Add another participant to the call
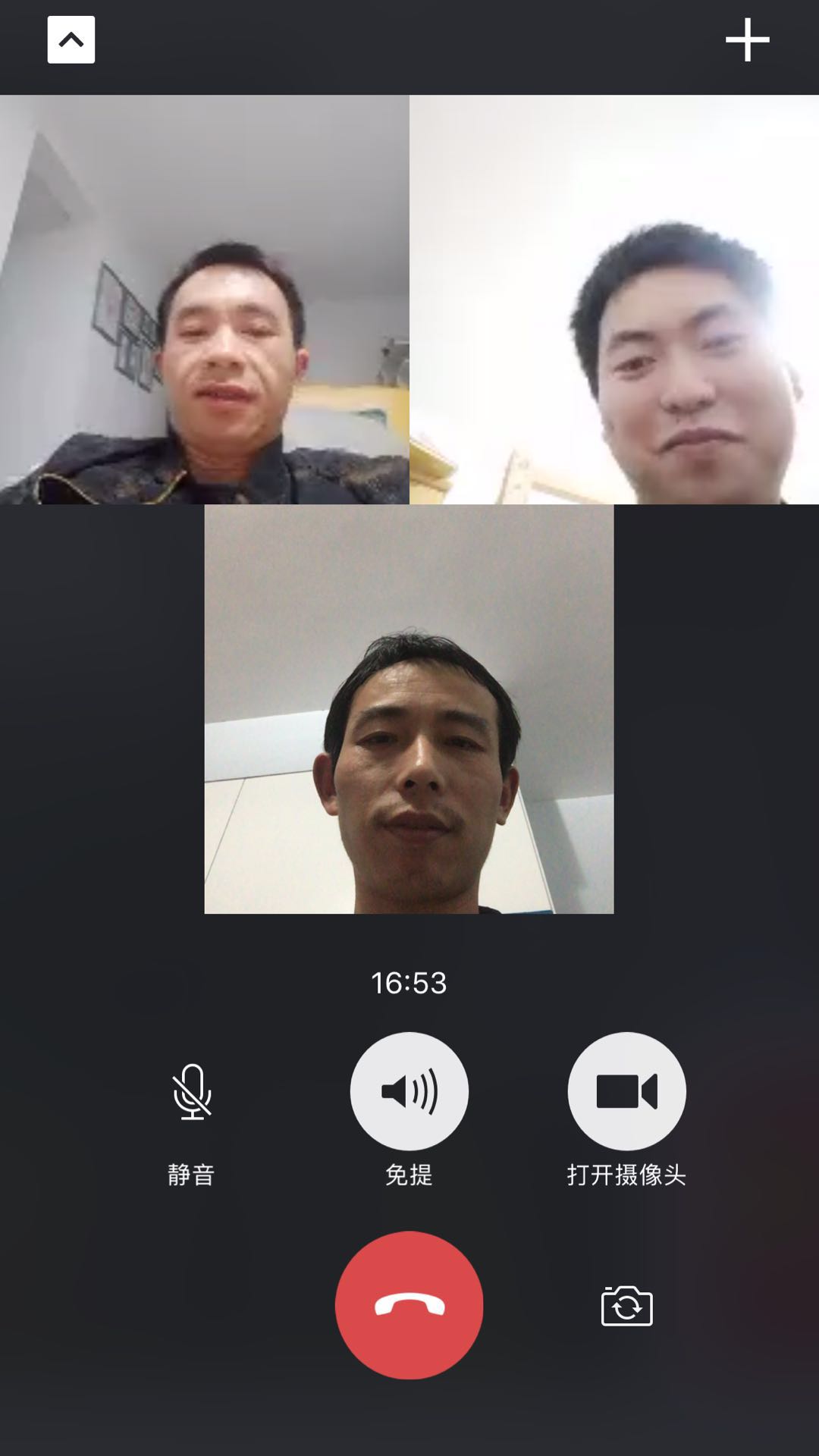Screen dimensions: 819x1456 [x=747, y=39]
